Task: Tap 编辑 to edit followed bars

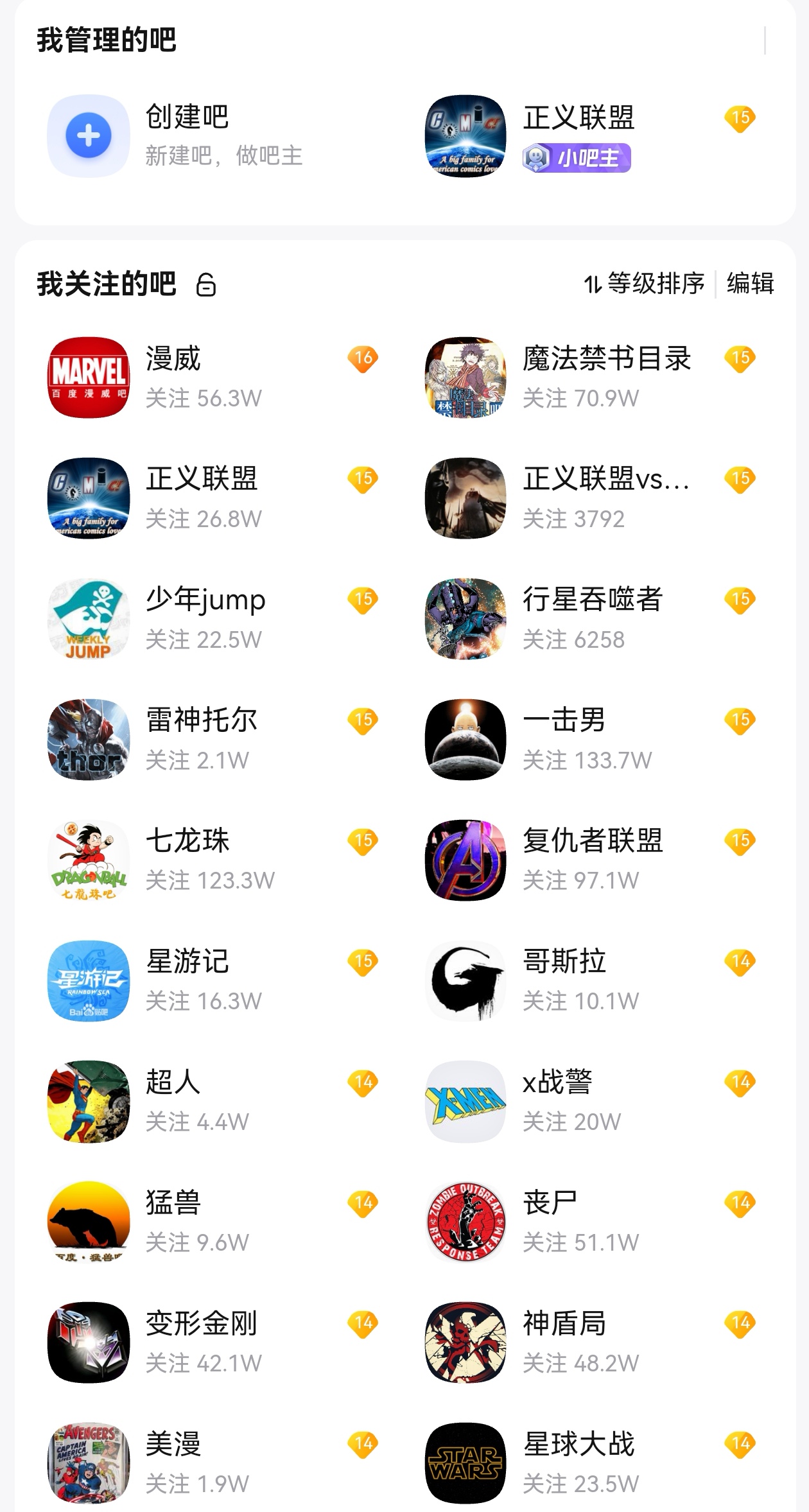Action: coord(750,283)
